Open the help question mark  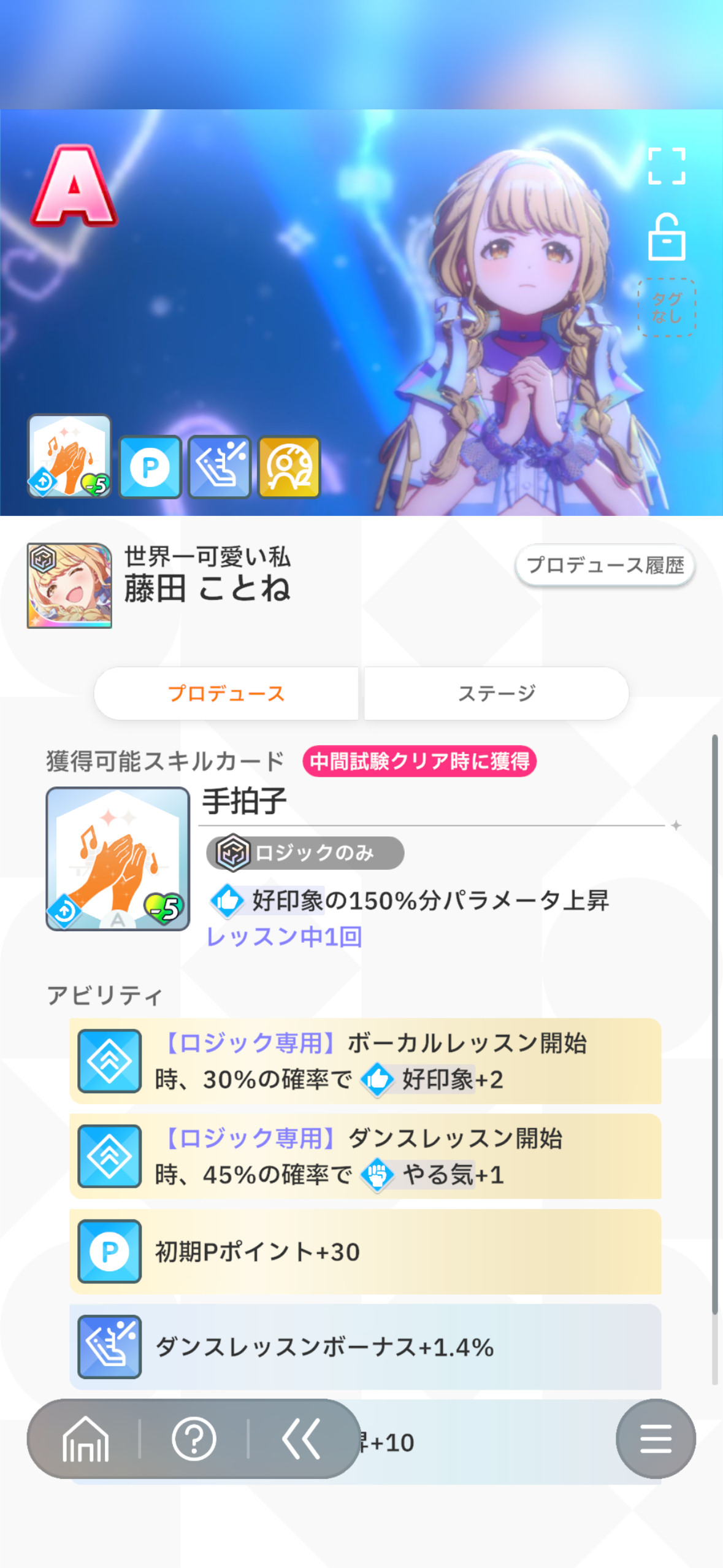coord(194,1439)
